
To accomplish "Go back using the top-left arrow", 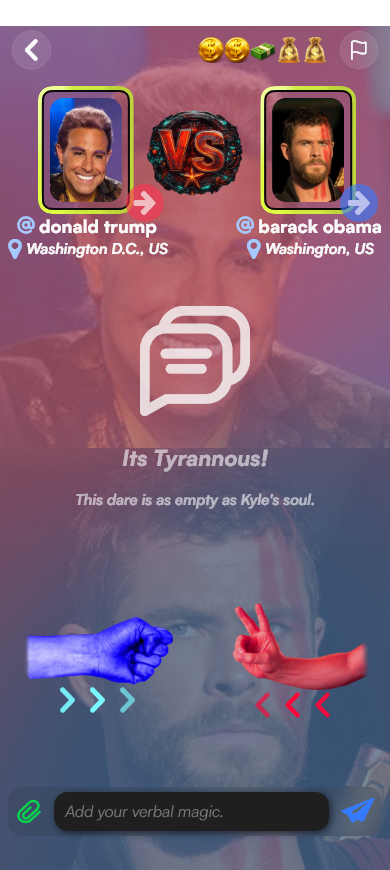I will coord(32,50).
